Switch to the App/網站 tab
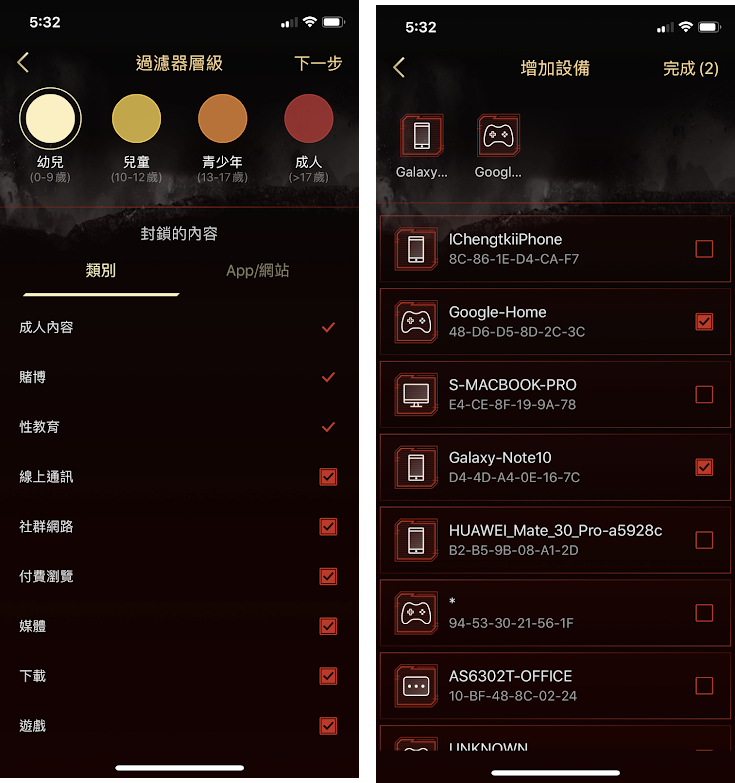735x783 pixels. pyautogui.click(x=258, y=270)
